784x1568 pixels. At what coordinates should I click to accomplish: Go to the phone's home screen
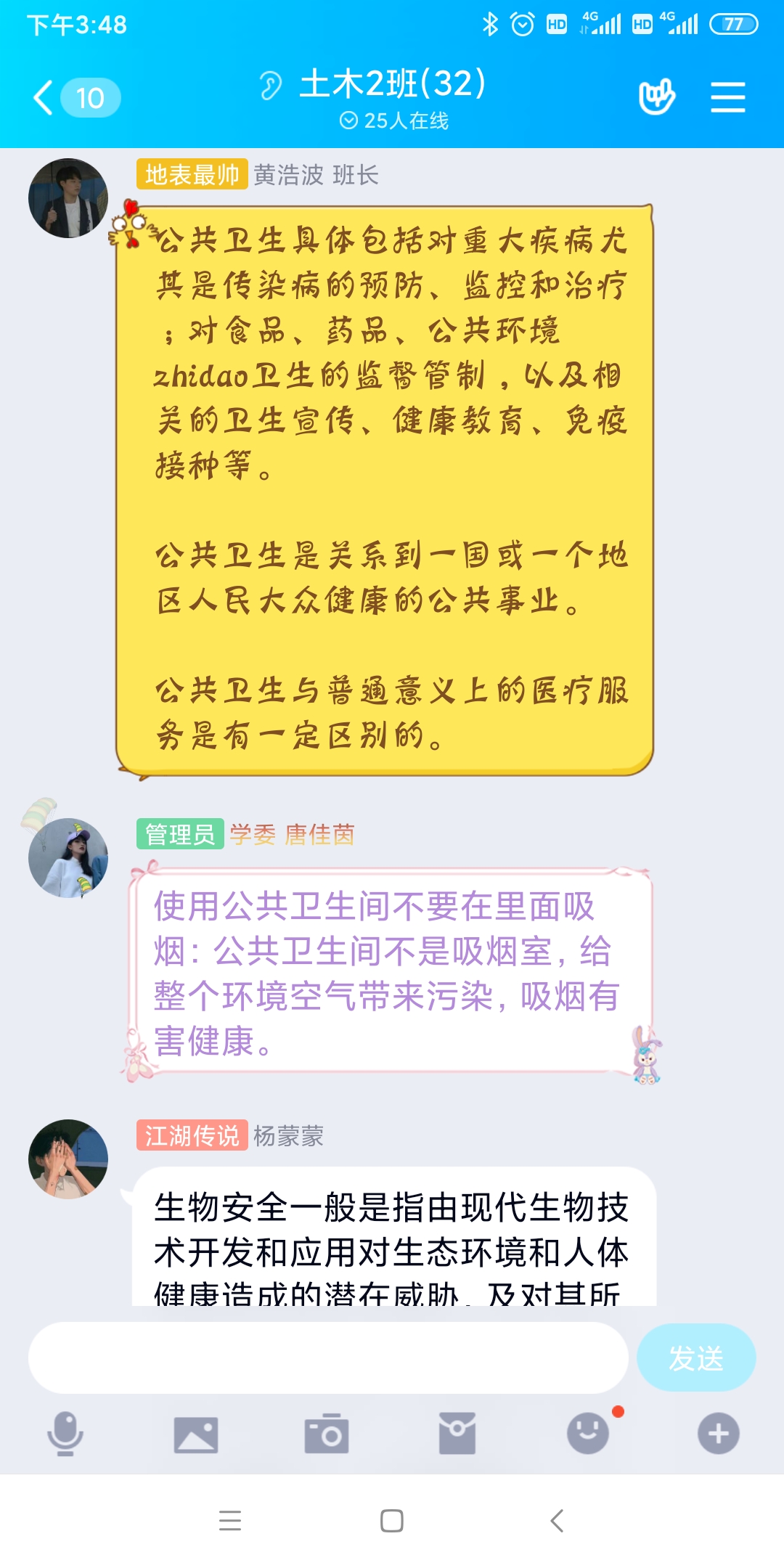click(x=392, y=1520)
